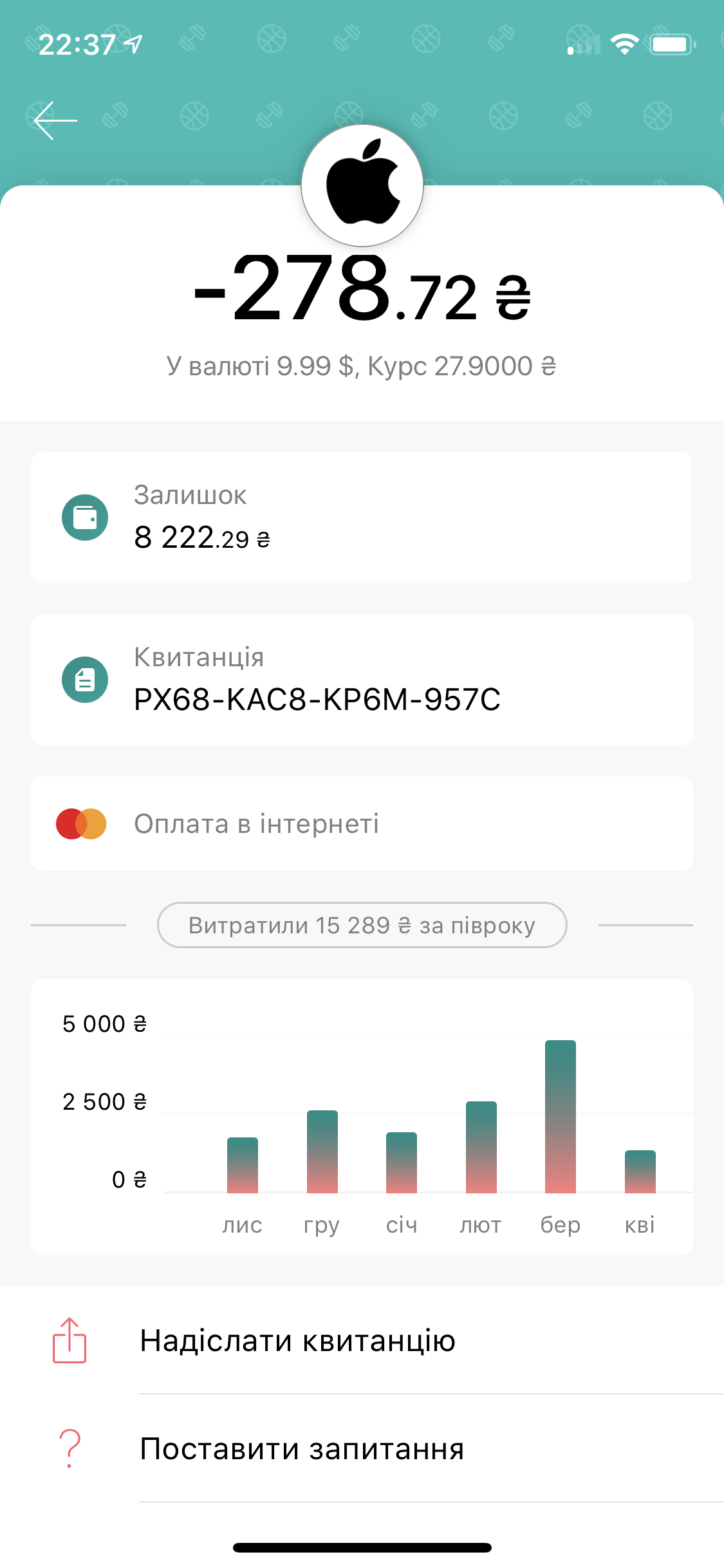This screenshot has width=724, height=1568.
Task: Tap the Залишок balance card
Action: (x=362, y=518)
